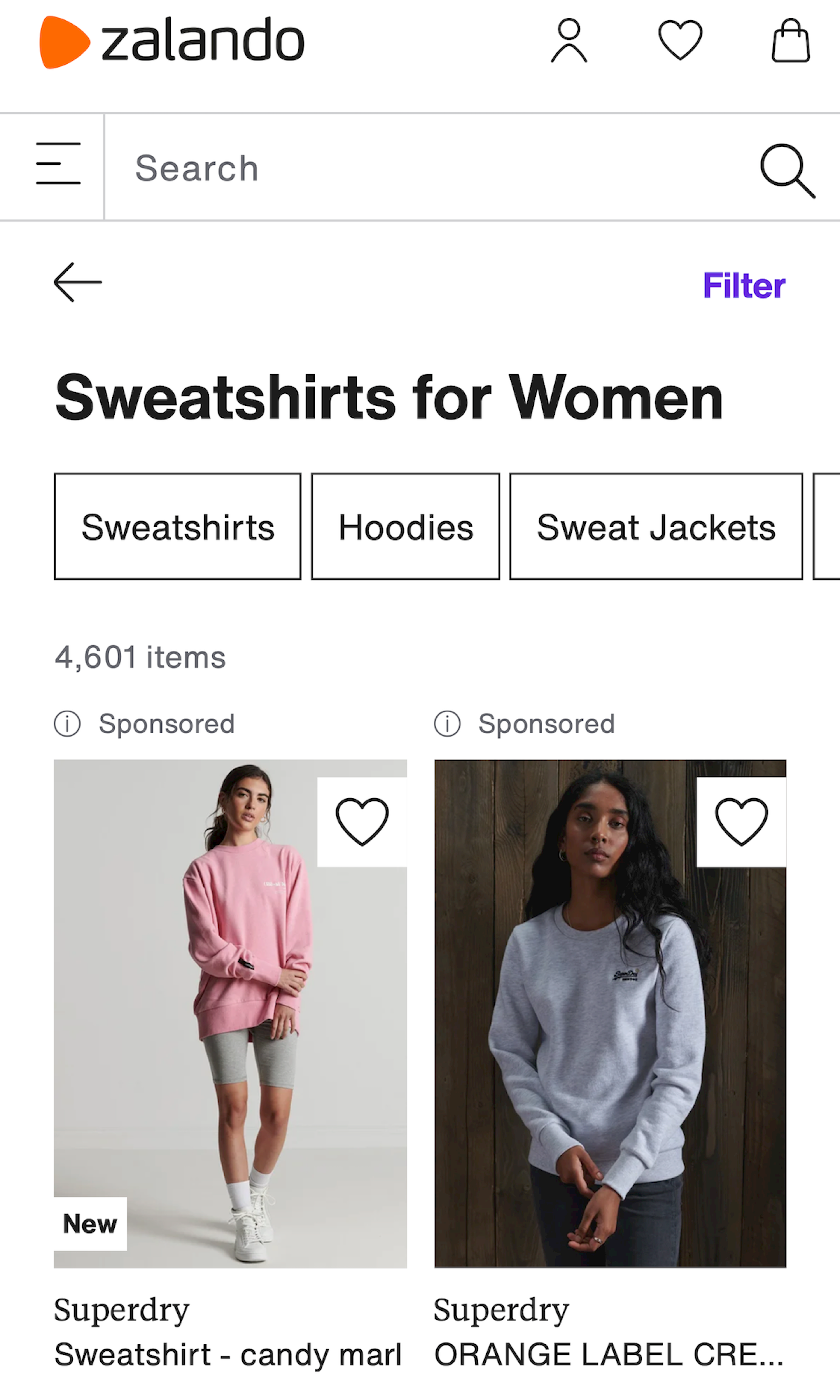Open the Superdry candy marl sweatshirt

230,1013
